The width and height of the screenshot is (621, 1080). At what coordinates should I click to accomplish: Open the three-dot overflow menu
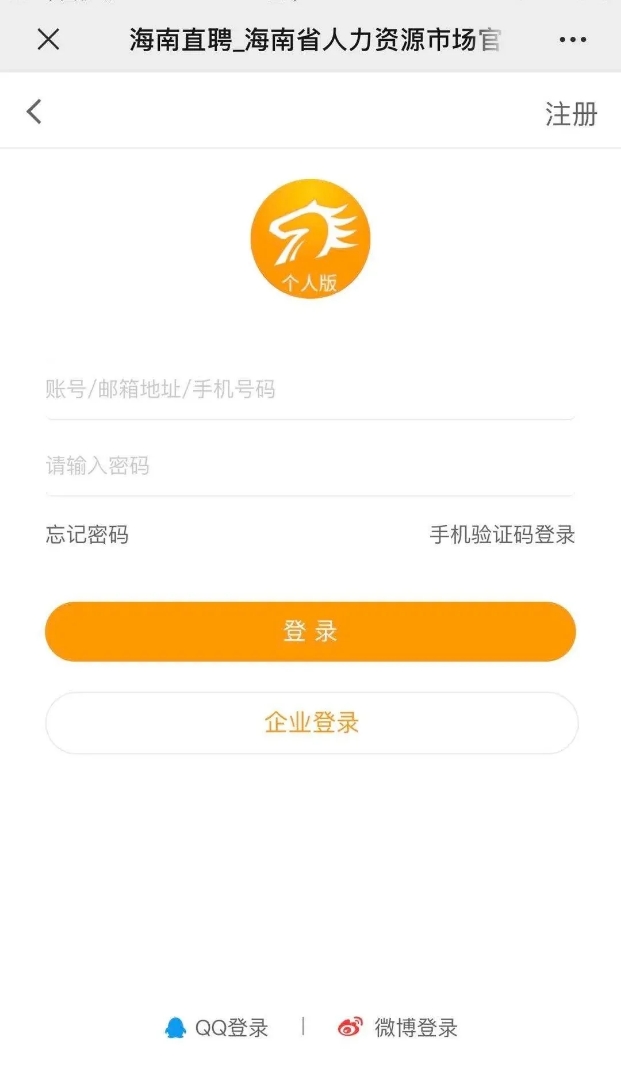pyautogui.click(x=573, y=40)
